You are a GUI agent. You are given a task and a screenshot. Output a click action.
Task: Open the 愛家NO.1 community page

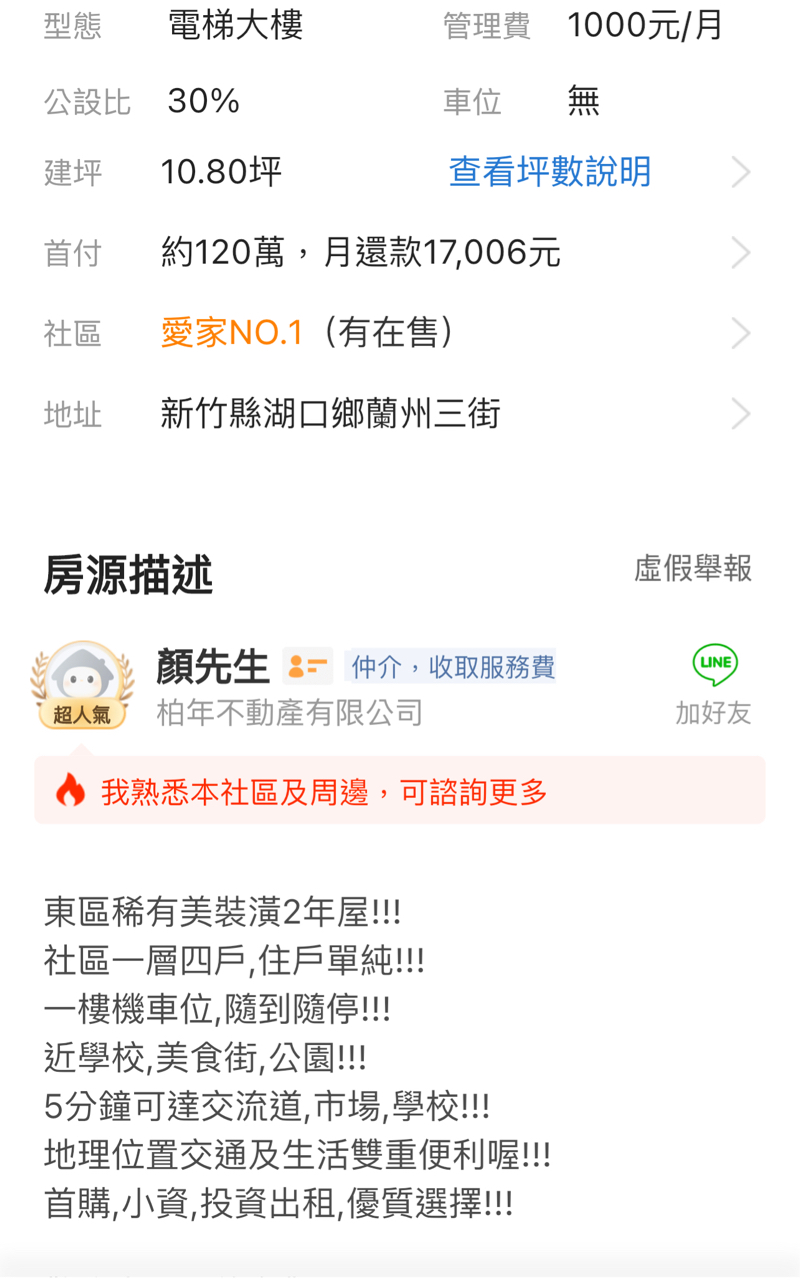(231, 333)
